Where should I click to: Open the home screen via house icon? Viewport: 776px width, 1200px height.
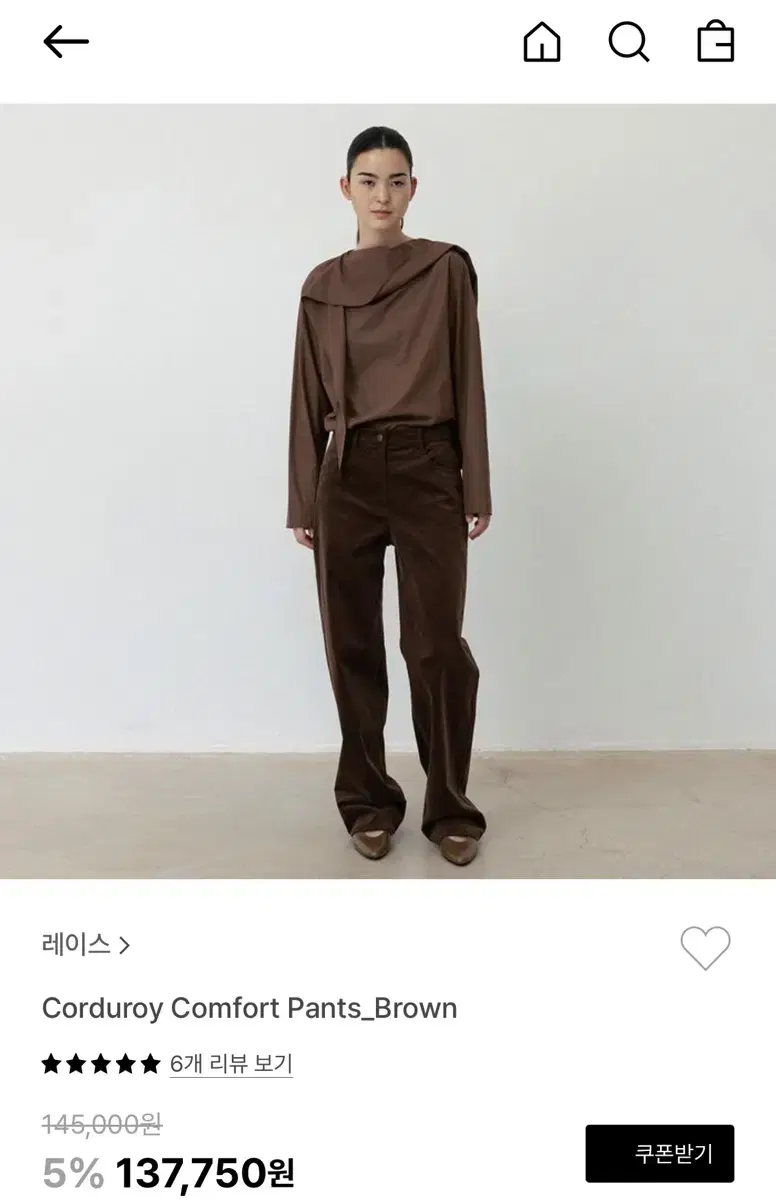tap(541, 43)
